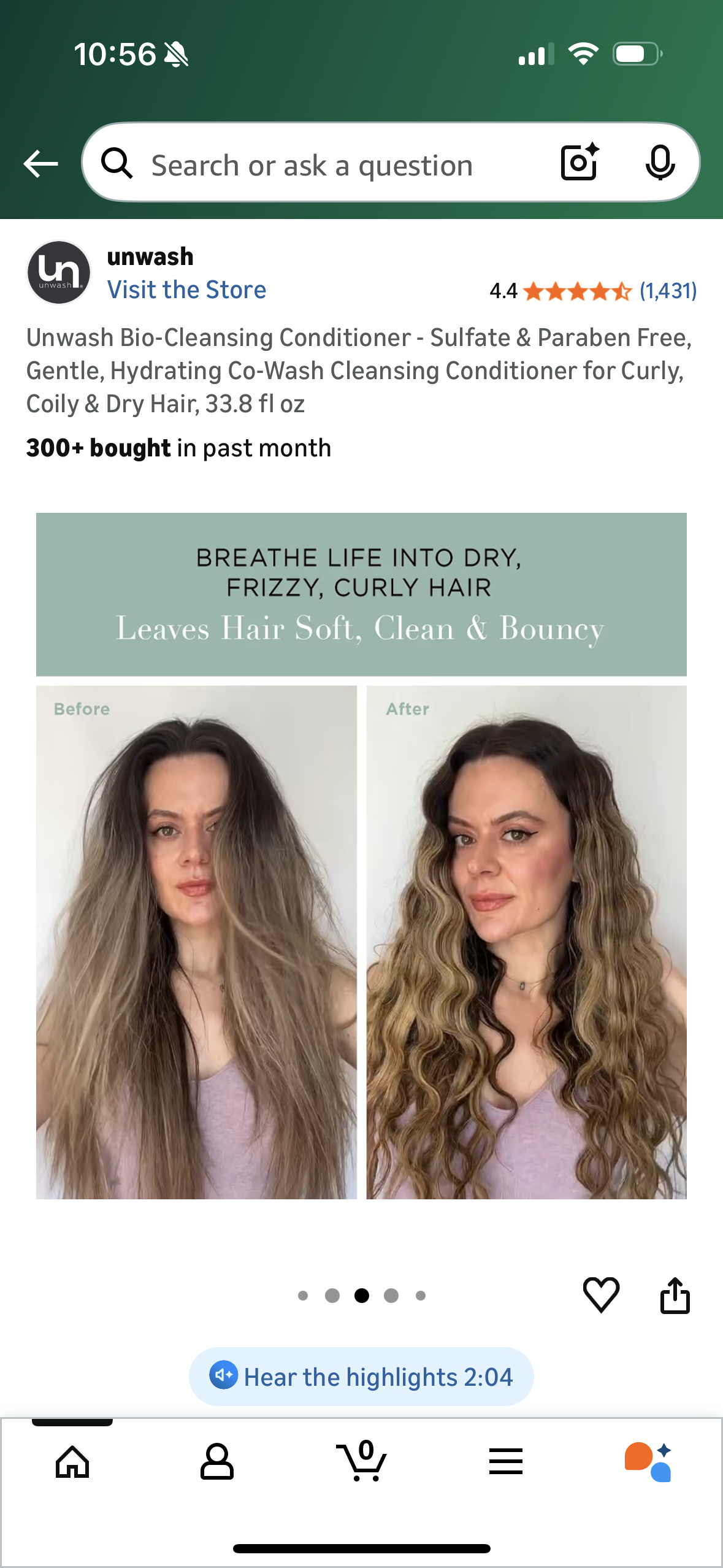Visit the unwash Store
Image resolution: width=723 pixels, height=1568 pixels.
pyautogui.click(x=186, y=290)
